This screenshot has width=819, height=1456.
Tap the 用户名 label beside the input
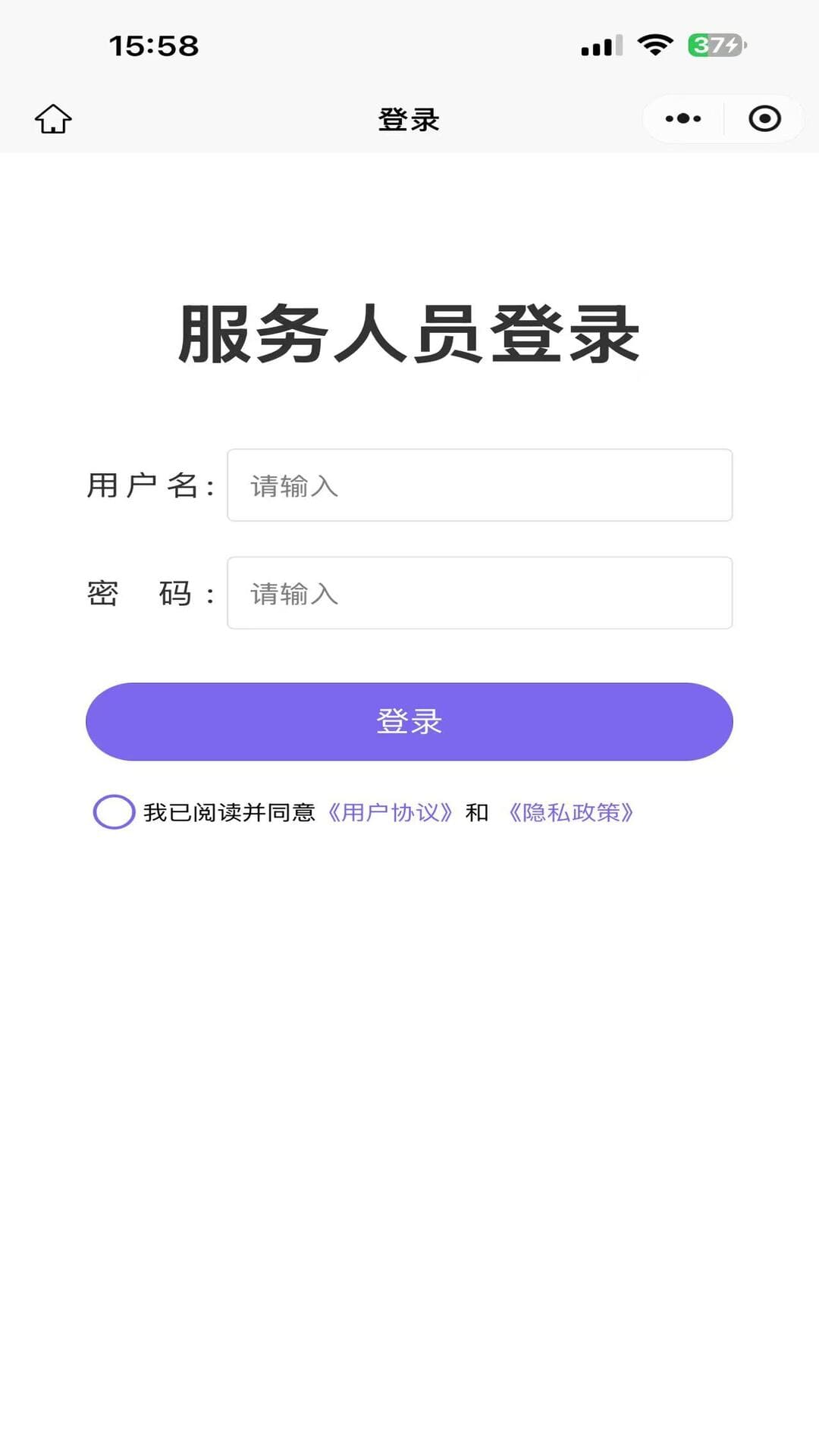coord(149,485)
